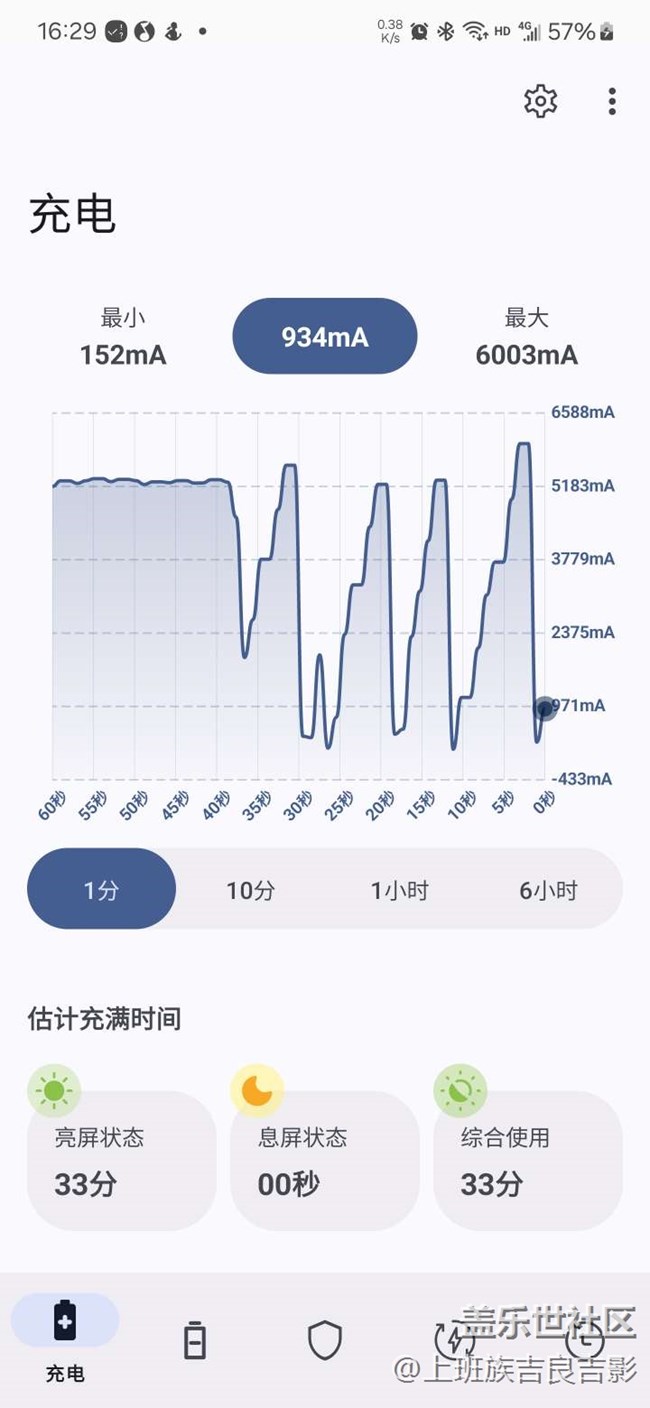Select the 1分 time range

click(x=101, y=889)
